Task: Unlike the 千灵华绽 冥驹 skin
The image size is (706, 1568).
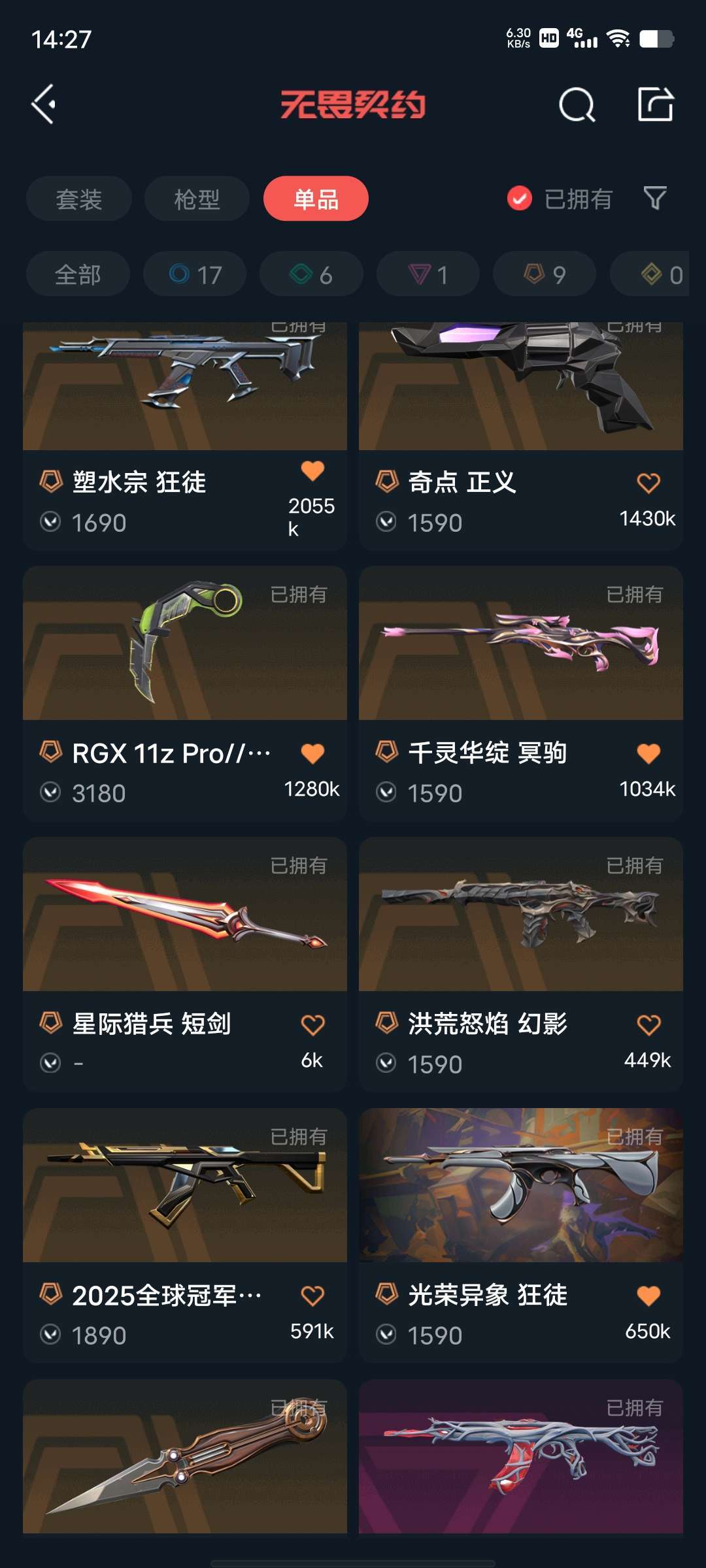Action: [648, 753]
